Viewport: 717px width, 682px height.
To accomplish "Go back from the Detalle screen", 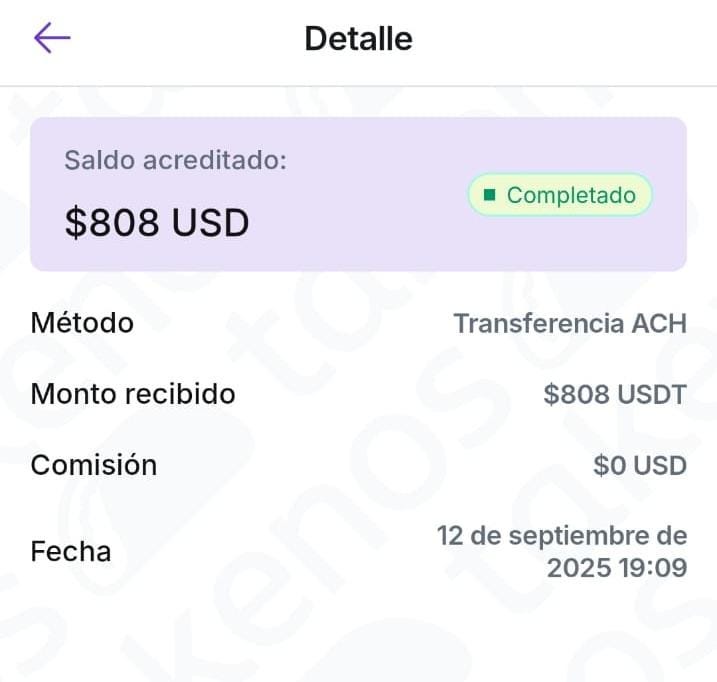I will pos(52,38).
